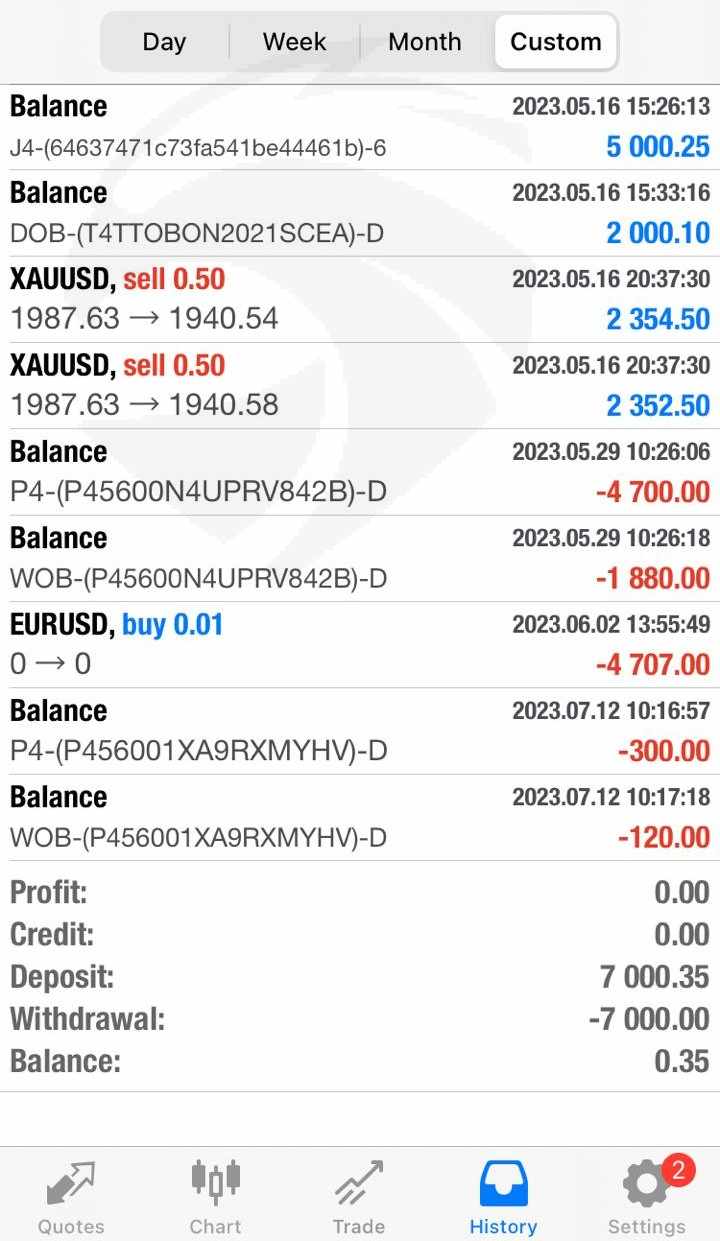
Task: Tap the Custom period segment
Action: click(555, 42)
